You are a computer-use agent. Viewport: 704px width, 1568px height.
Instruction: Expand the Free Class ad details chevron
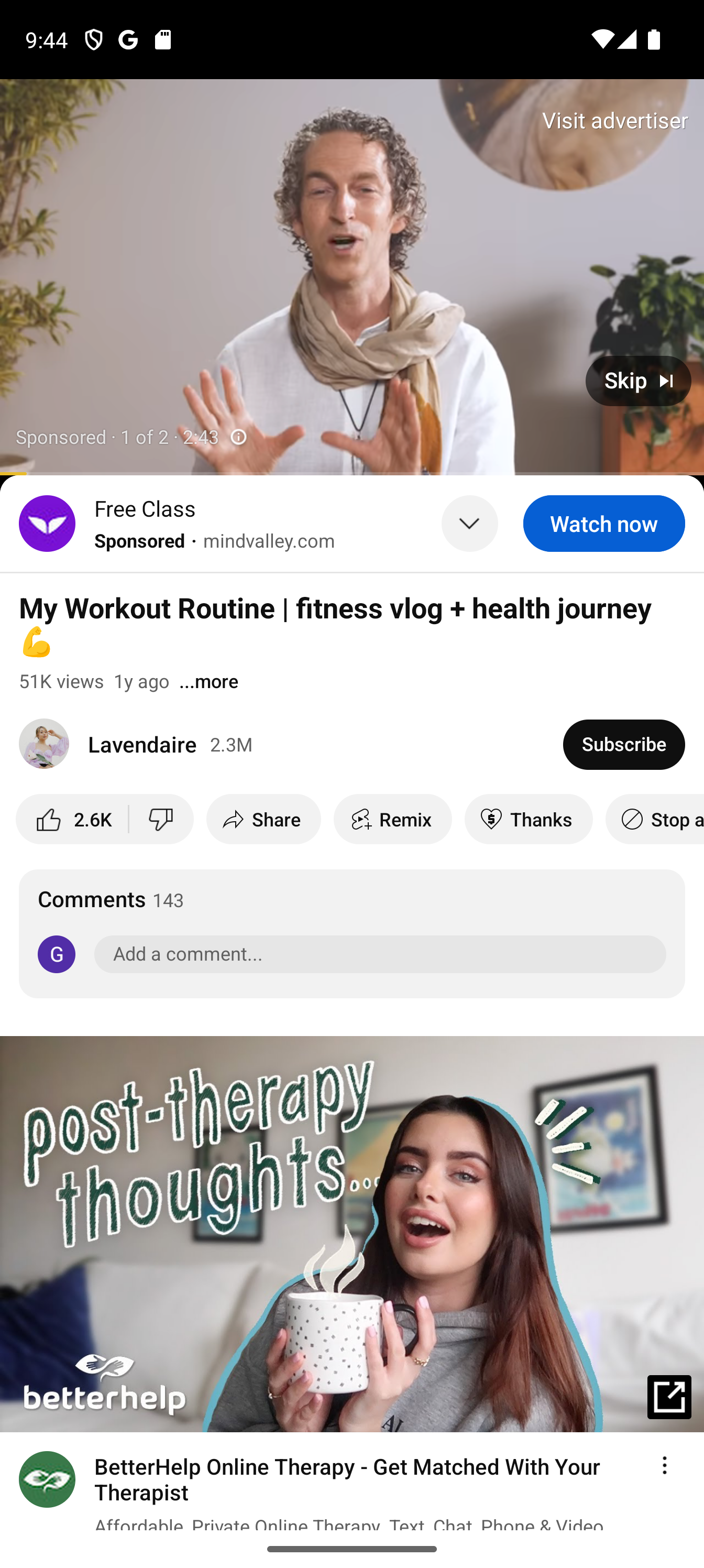coord(469,524)
